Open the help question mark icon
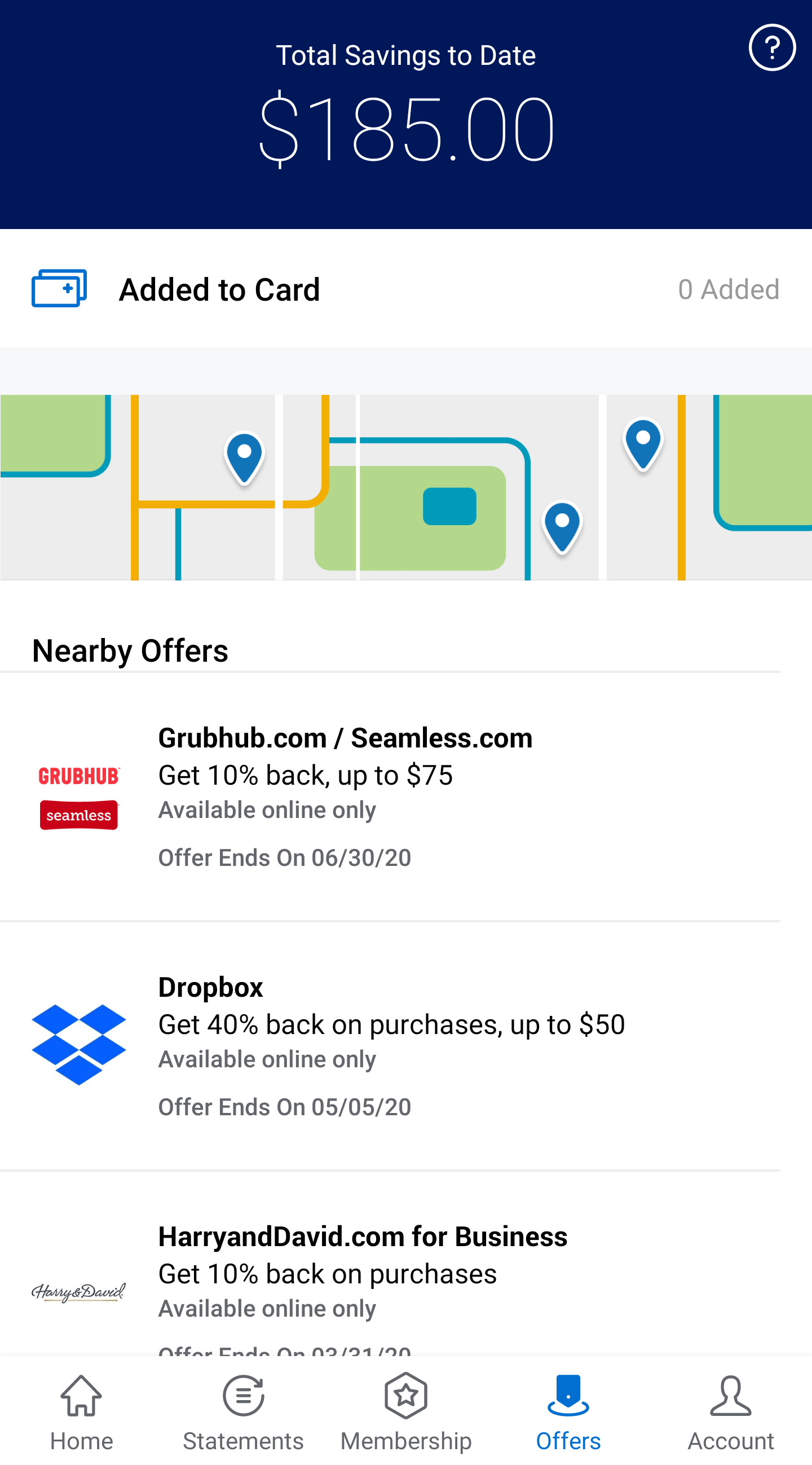This screenshot has height=1465, width=812. pyautogui.click(x=771, y=48)
